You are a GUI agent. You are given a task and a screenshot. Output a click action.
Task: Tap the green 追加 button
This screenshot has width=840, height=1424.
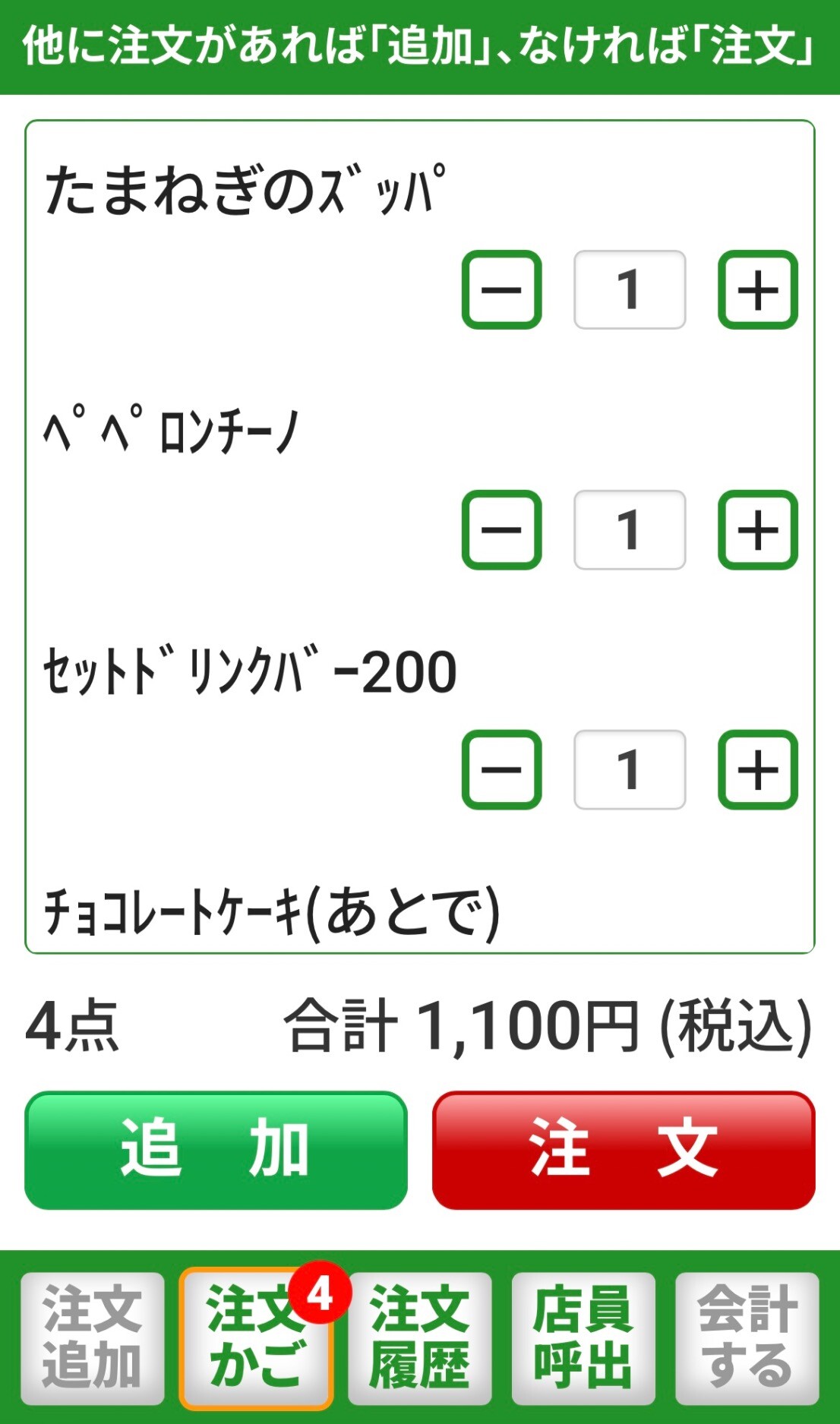(216, 1150)
